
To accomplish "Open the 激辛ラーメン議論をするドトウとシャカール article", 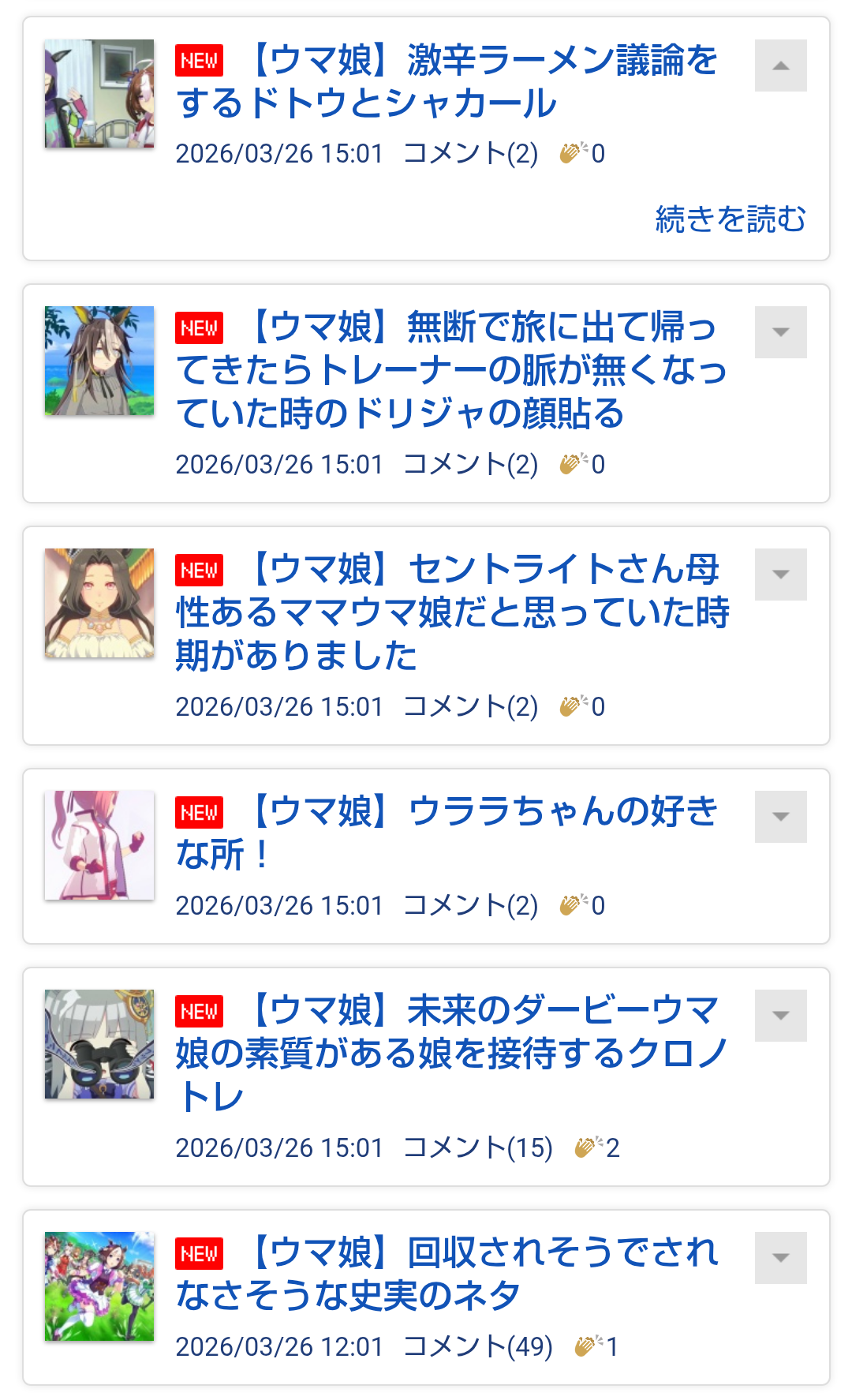I will pos(446,82).
